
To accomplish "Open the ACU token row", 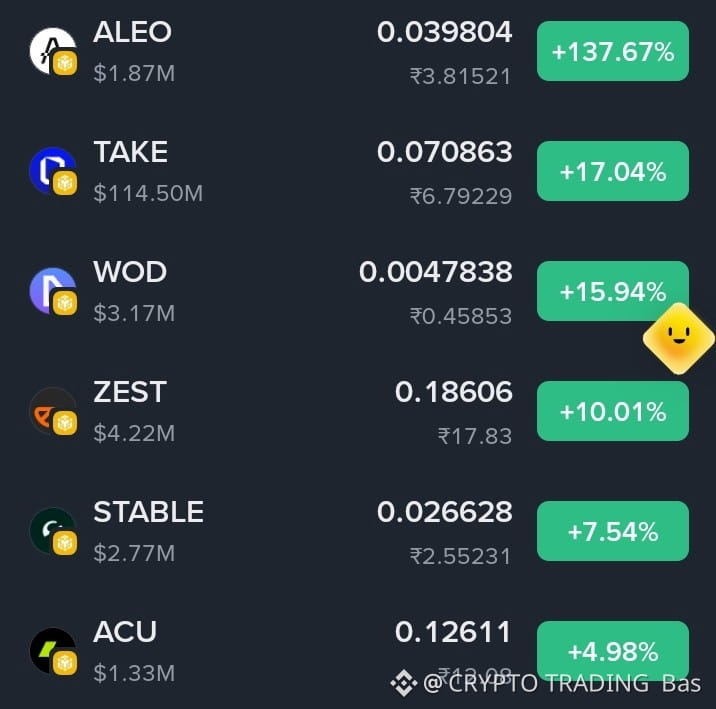I will [358, 651].
